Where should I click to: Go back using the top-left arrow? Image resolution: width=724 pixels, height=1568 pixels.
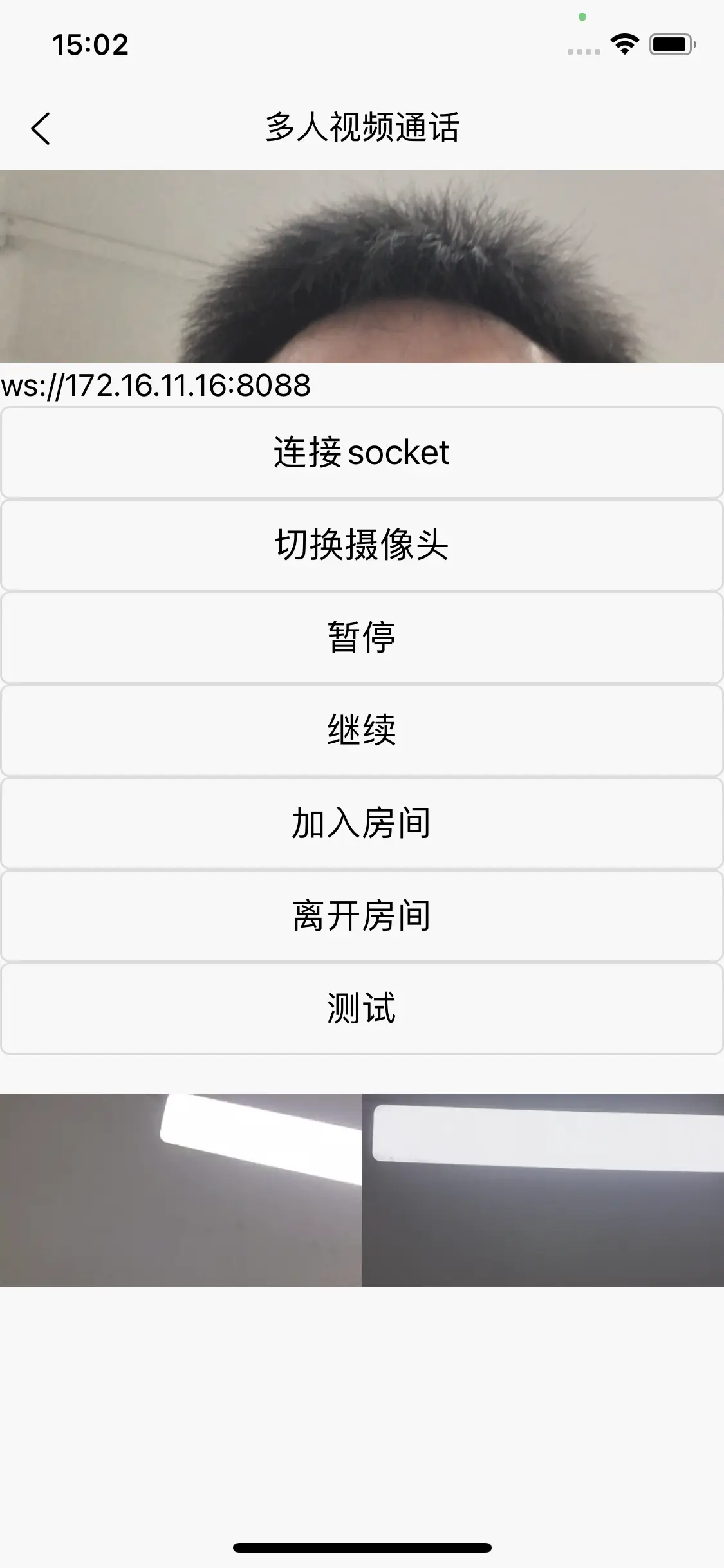(41, 128)
